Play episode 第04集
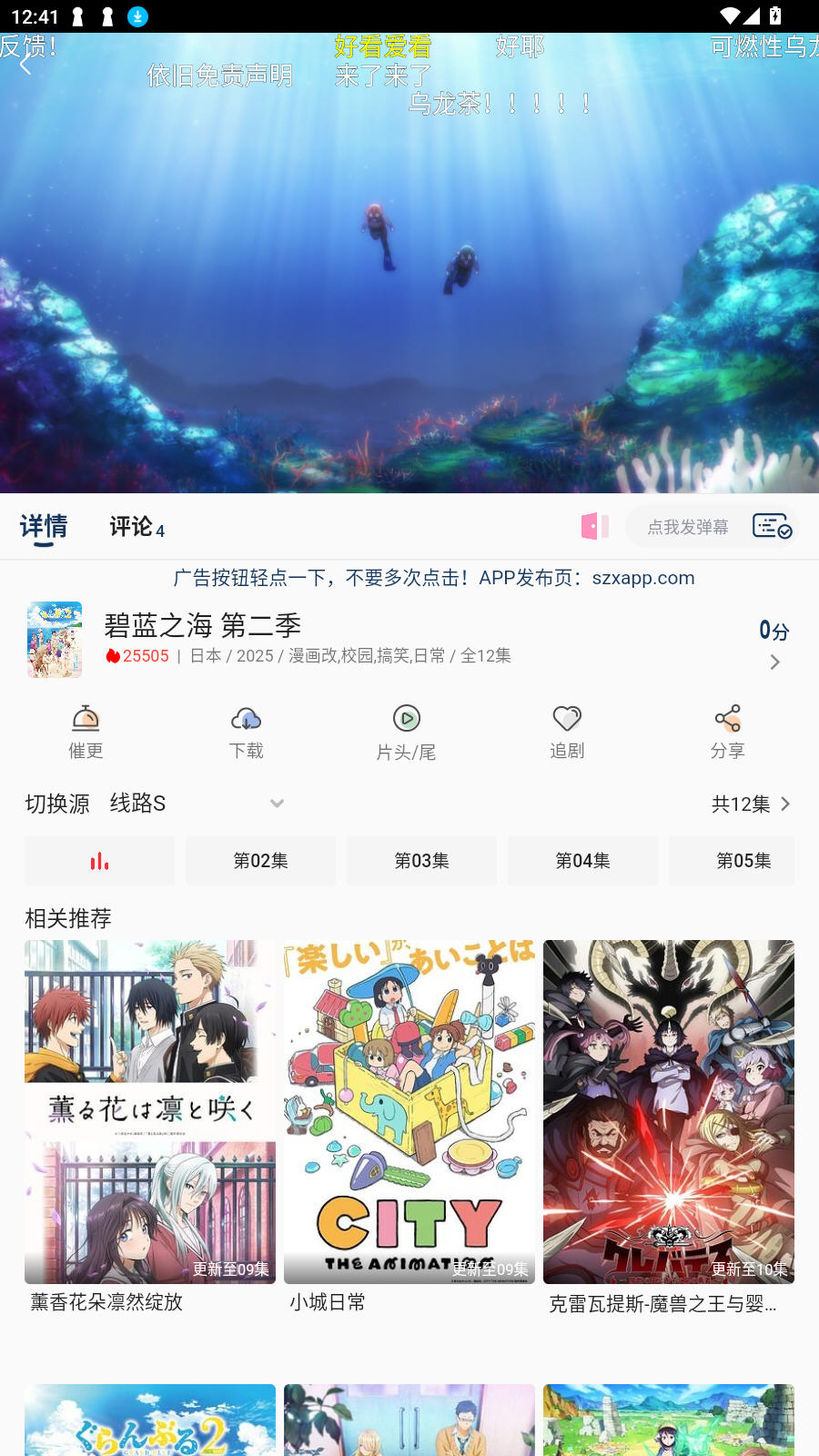Image resolution: width=819 pixels, height=1456 pixels. (x=582, y=860)
